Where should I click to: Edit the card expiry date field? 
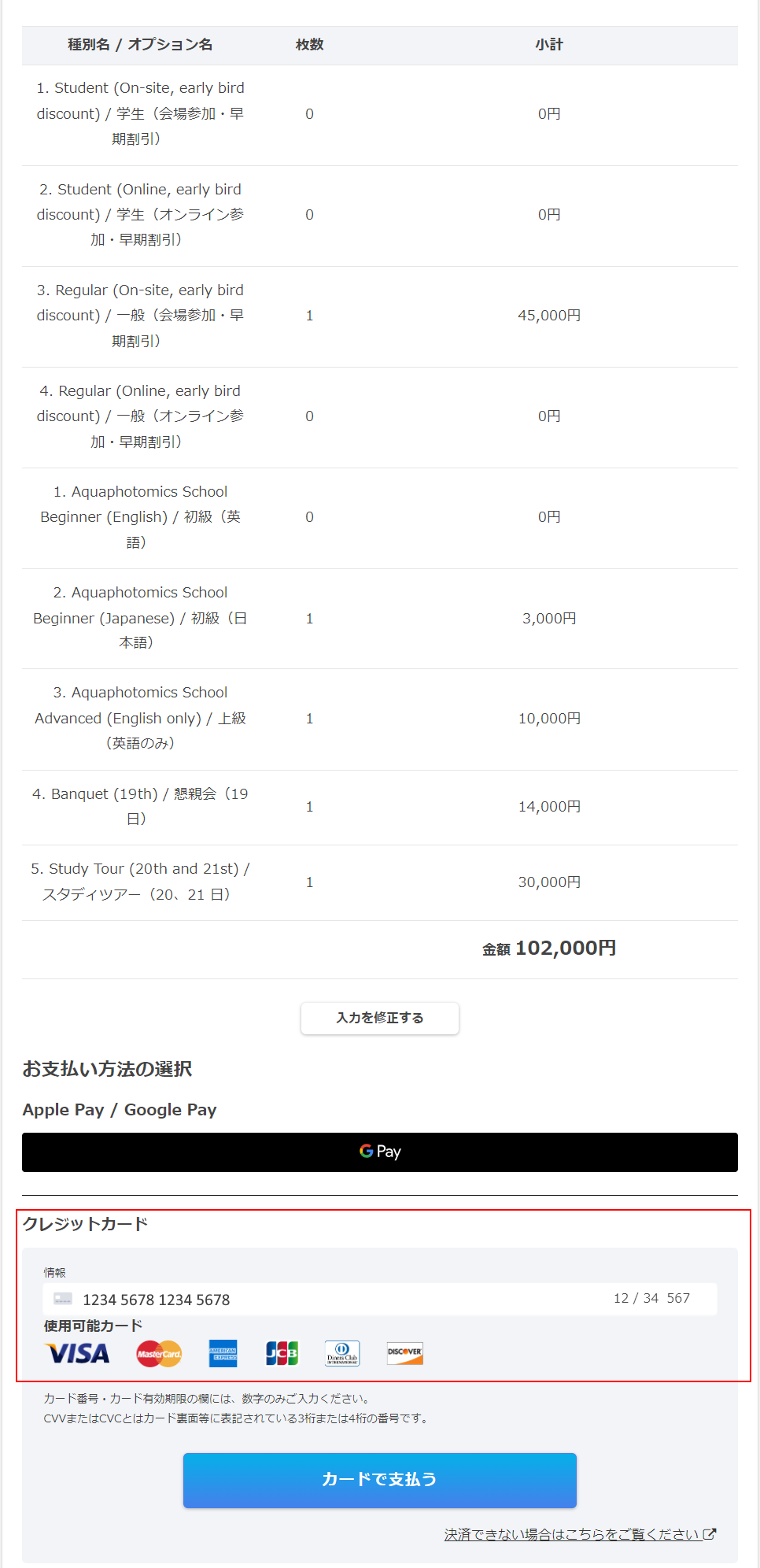pyautogui.click(x=636, y=1298)
